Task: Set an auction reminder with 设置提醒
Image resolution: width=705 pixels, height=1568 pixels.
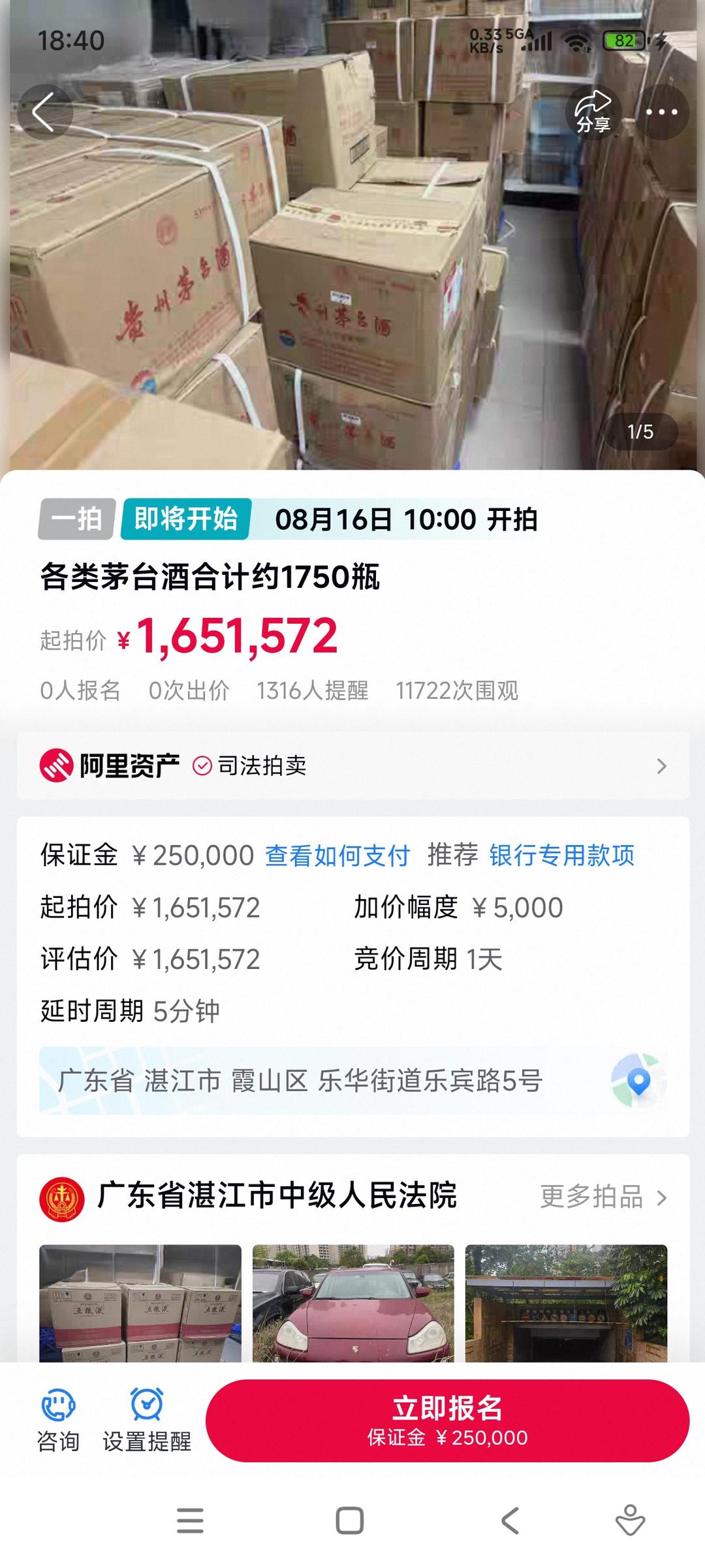Action: pos(147,1420)
